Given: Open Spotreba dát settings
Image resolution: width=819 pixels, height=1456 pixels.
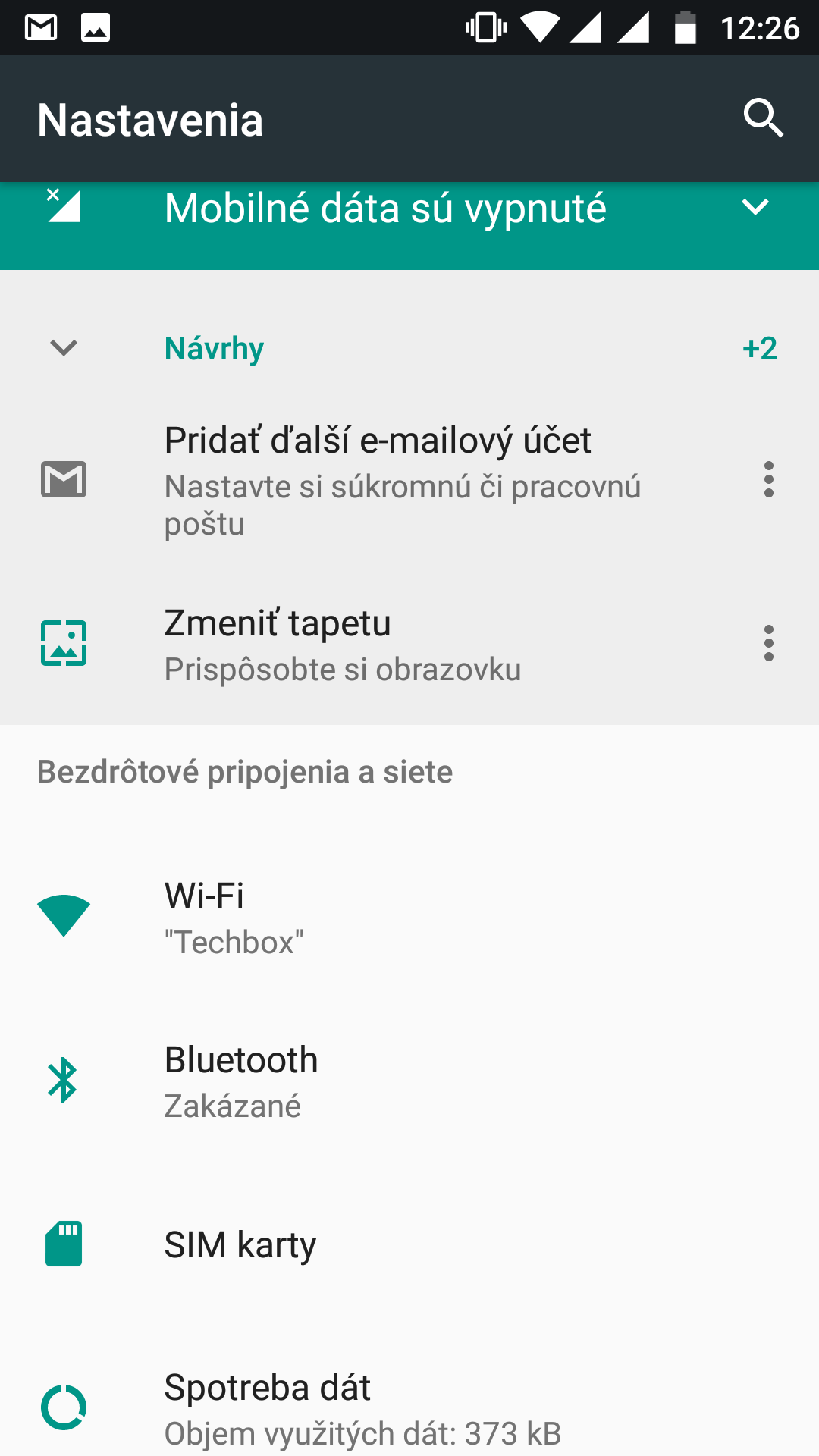Looking at the screenshot, I should point(409,1407).
